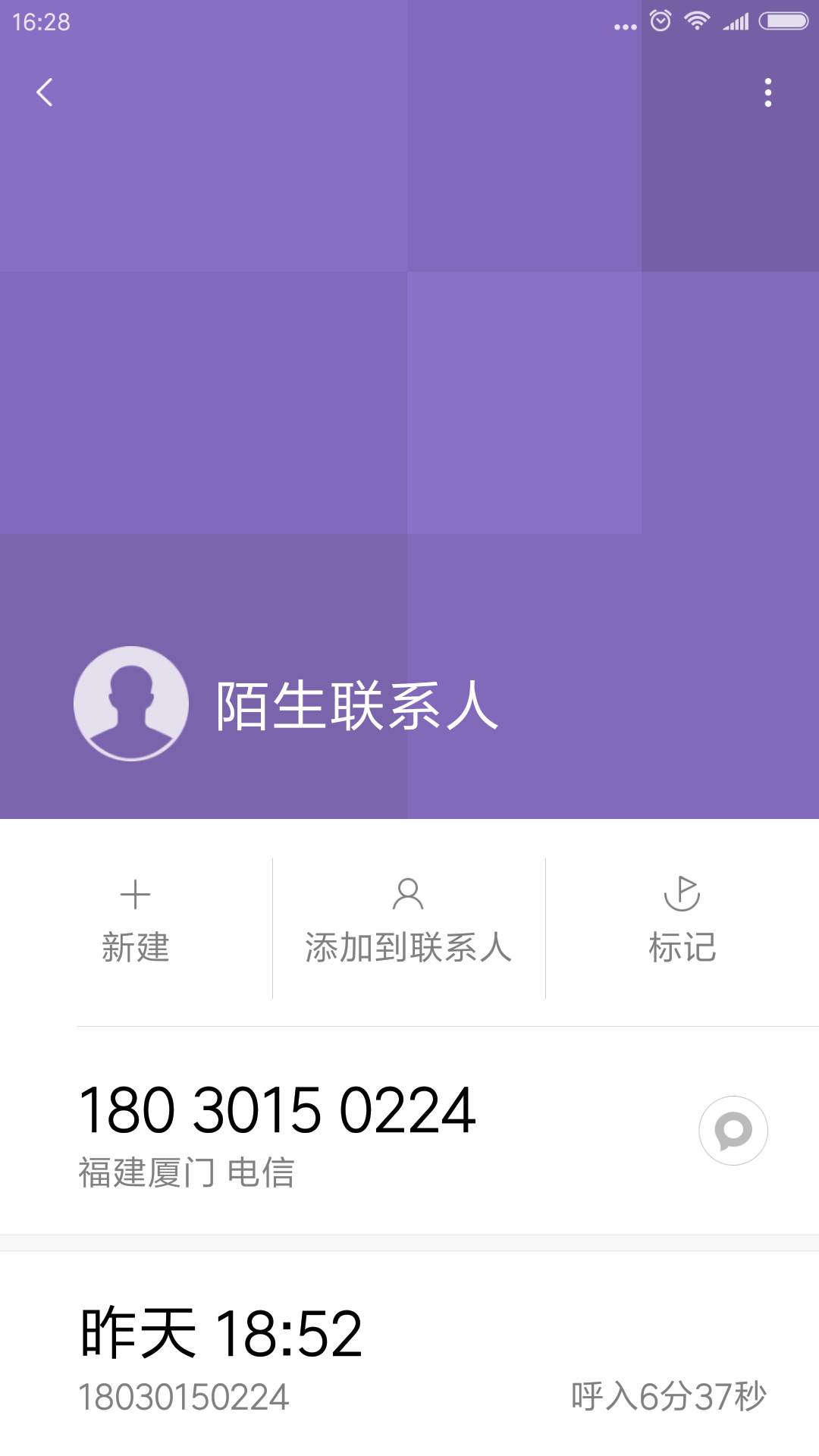The height and width of the screenshot is (1456, 819).
Task: Tap the flag icon above 标记
Action: pyautogui.click(x=681, y=895)
